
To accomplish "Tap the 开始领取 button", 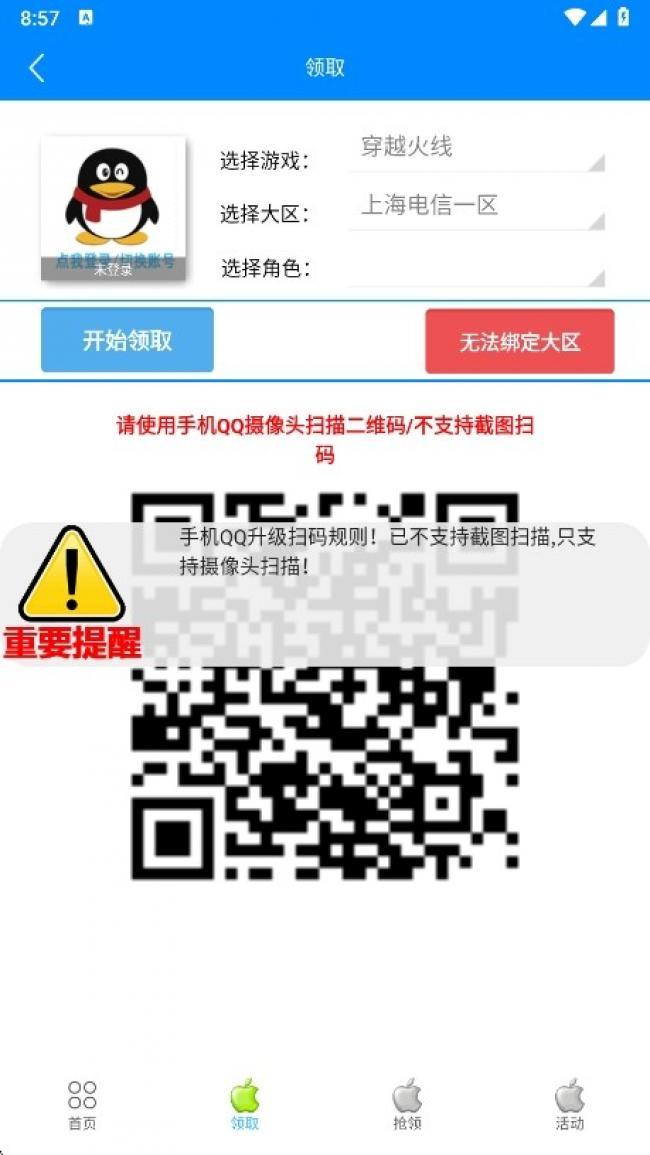I will pos(127,340).
